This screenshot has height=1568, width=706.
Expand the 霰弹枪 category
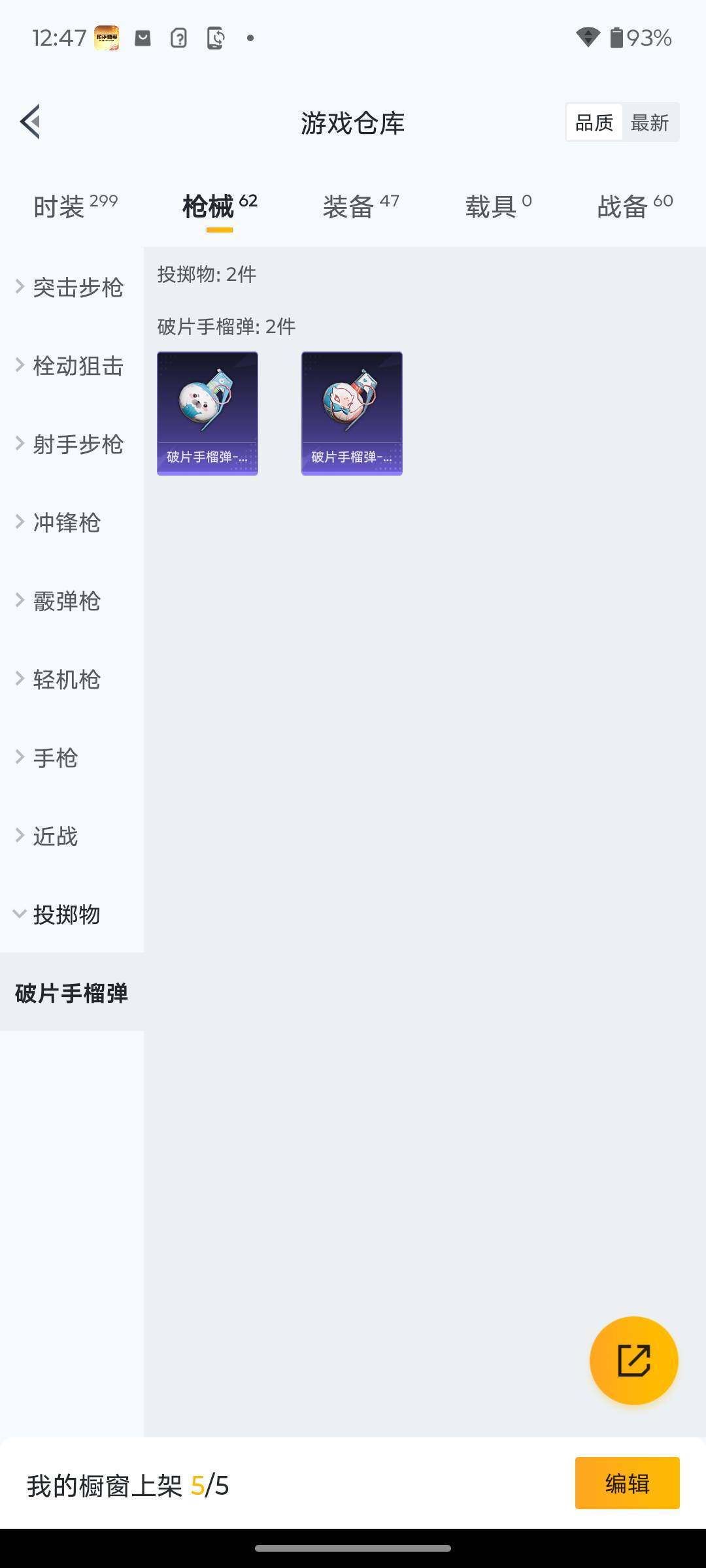[60, 601]
